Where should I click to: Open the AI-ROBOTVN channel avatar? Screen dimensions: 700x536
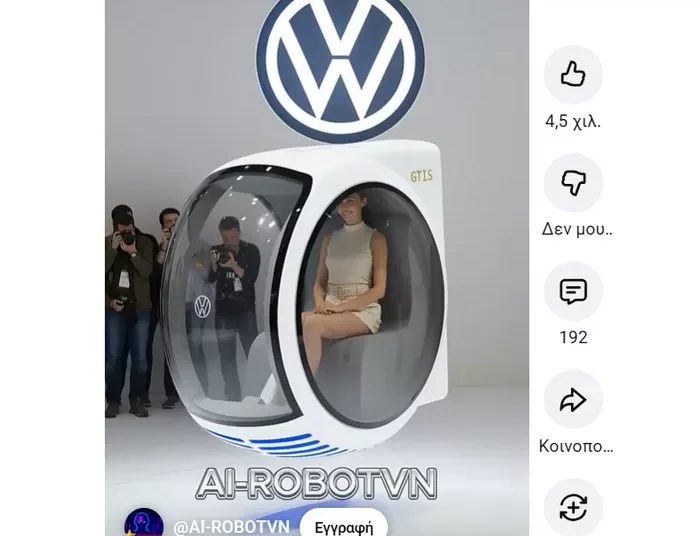pos(144,524)
